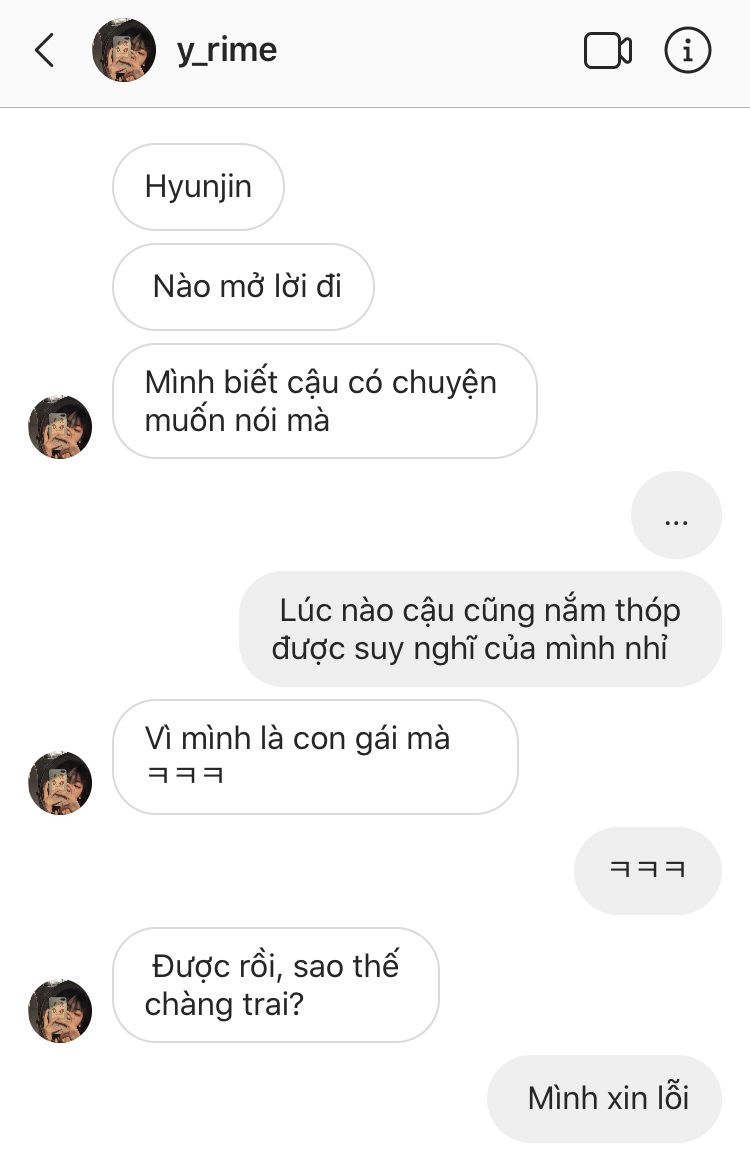This screenshot has width=750, height=1151.
Task: Tap the avatar beside "Vì mình là con gái mà"
Action: tap(60, 783)
